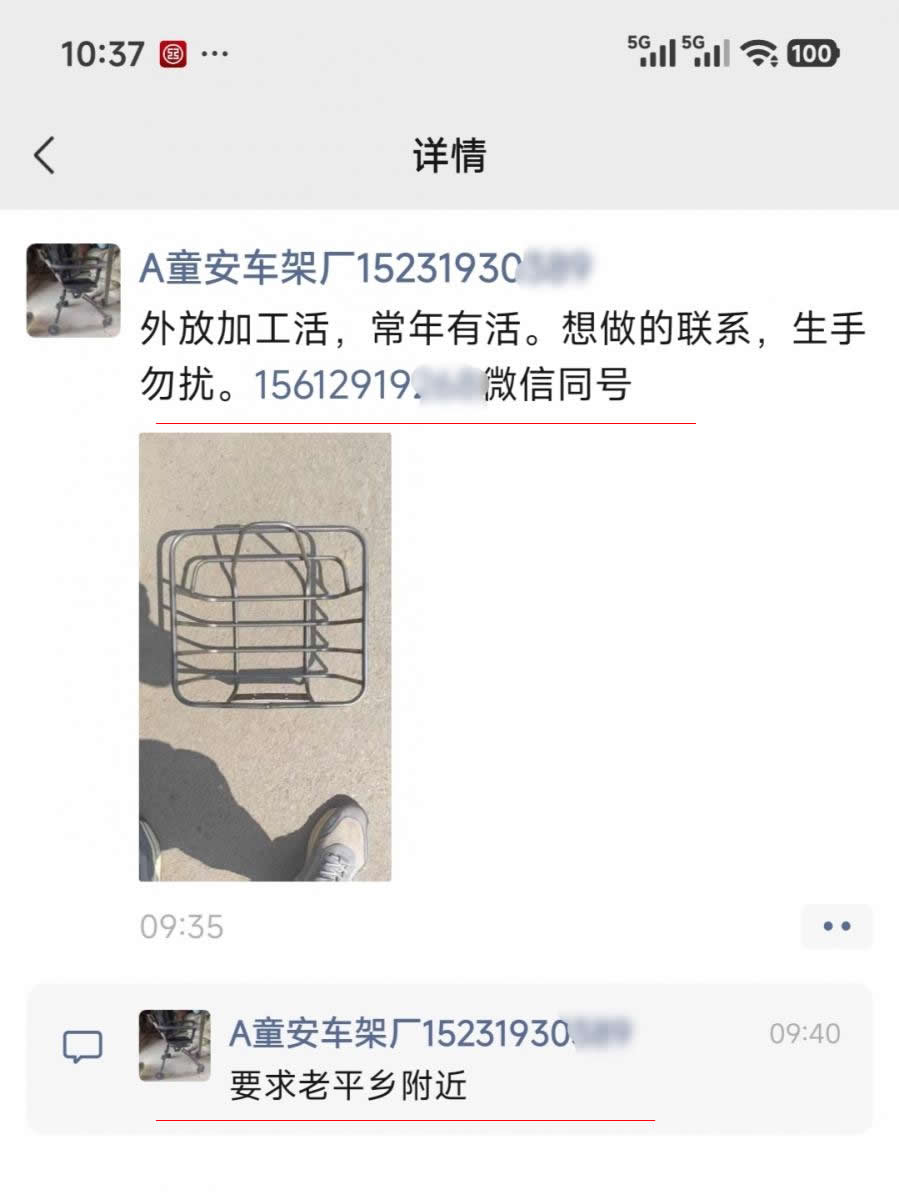
Task: Tap the phone number link 15612919
Action: pos(366,385)
